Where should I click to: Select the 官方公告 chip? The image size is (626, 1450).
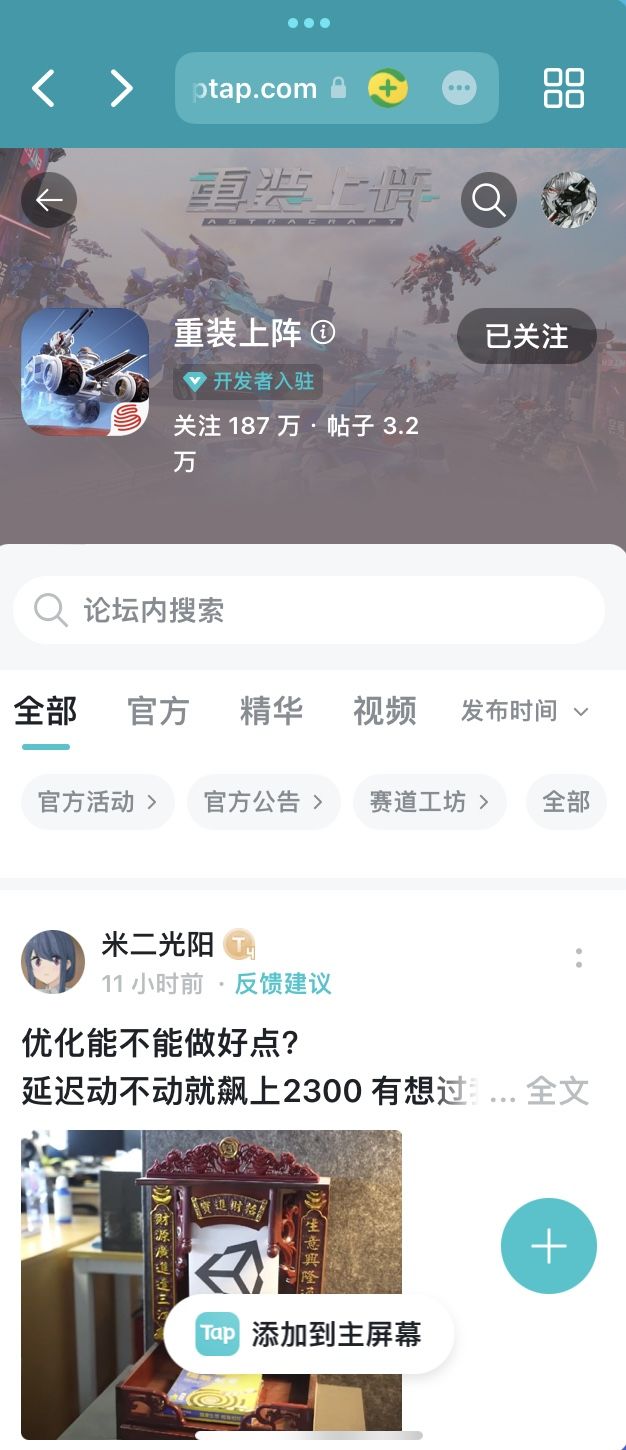(x=263, y=802)
